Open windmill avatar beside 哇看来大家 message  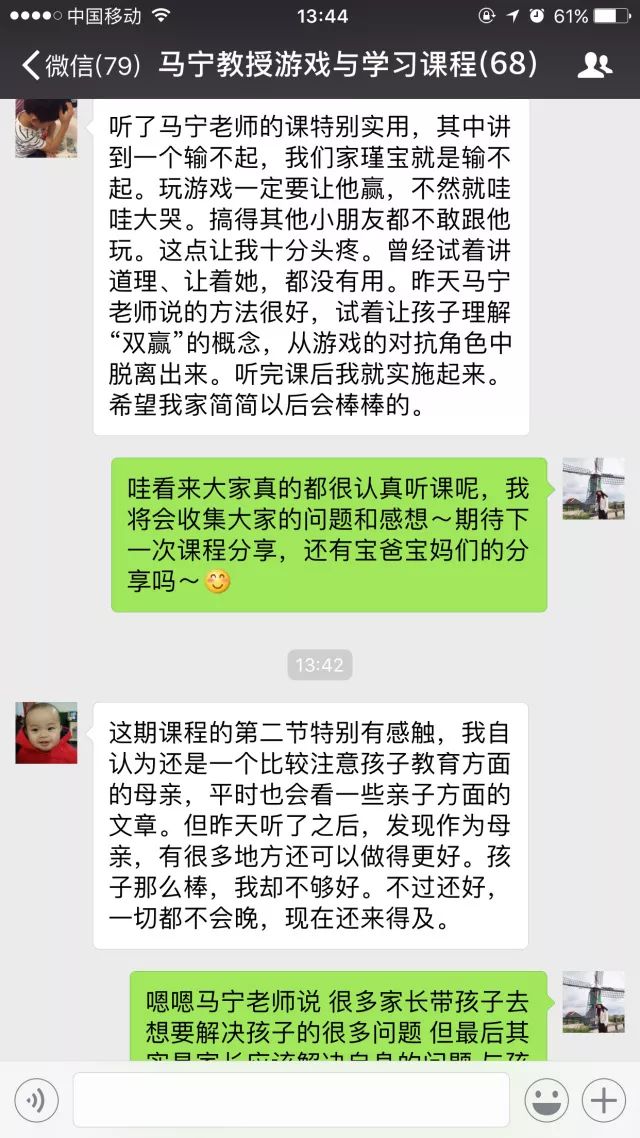[x=593, y=489]
